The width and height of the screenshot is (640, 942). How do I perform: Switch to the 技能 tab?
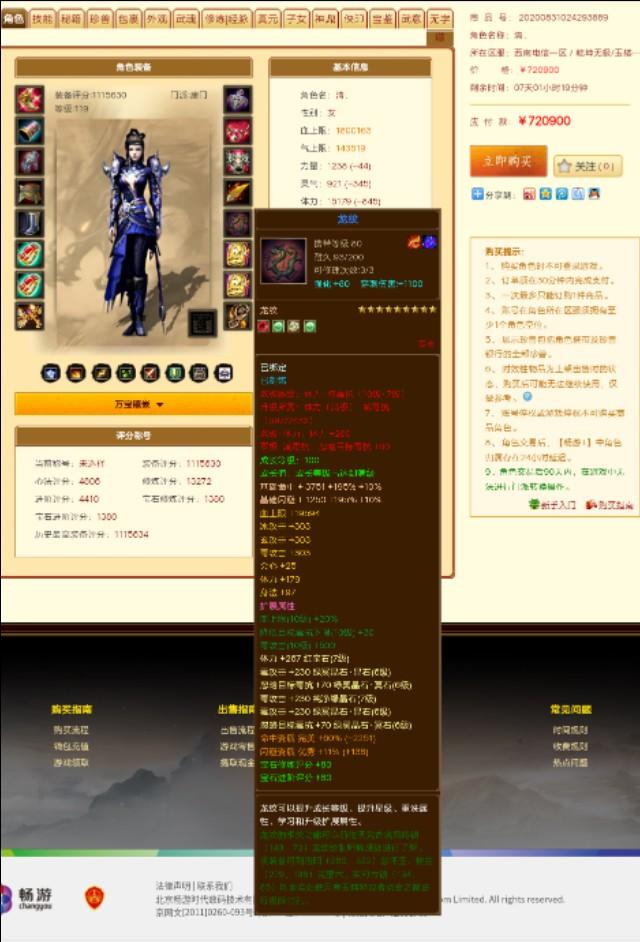(x=42, y=18)
